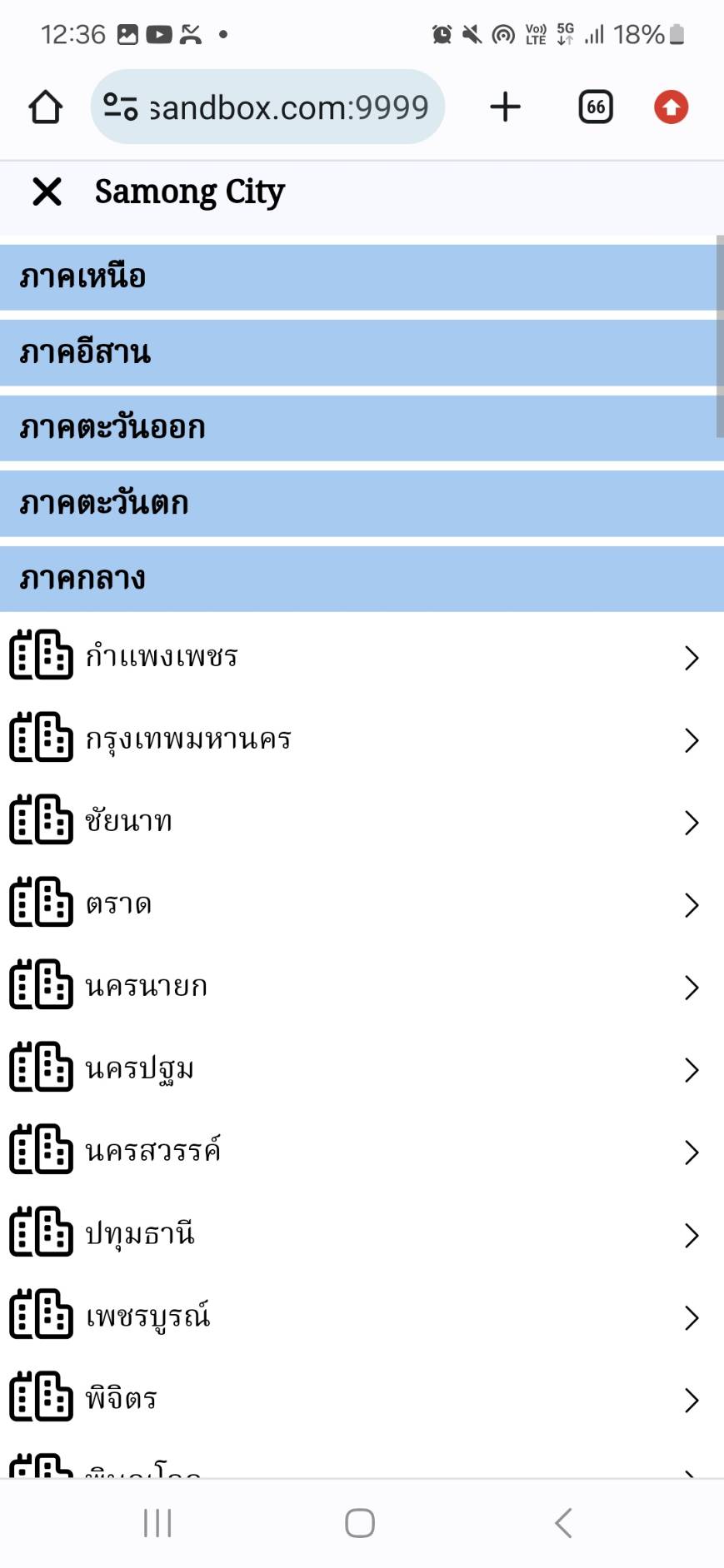
Task: Select นครปฐม from the list
Action: (x=362, y=1069)
